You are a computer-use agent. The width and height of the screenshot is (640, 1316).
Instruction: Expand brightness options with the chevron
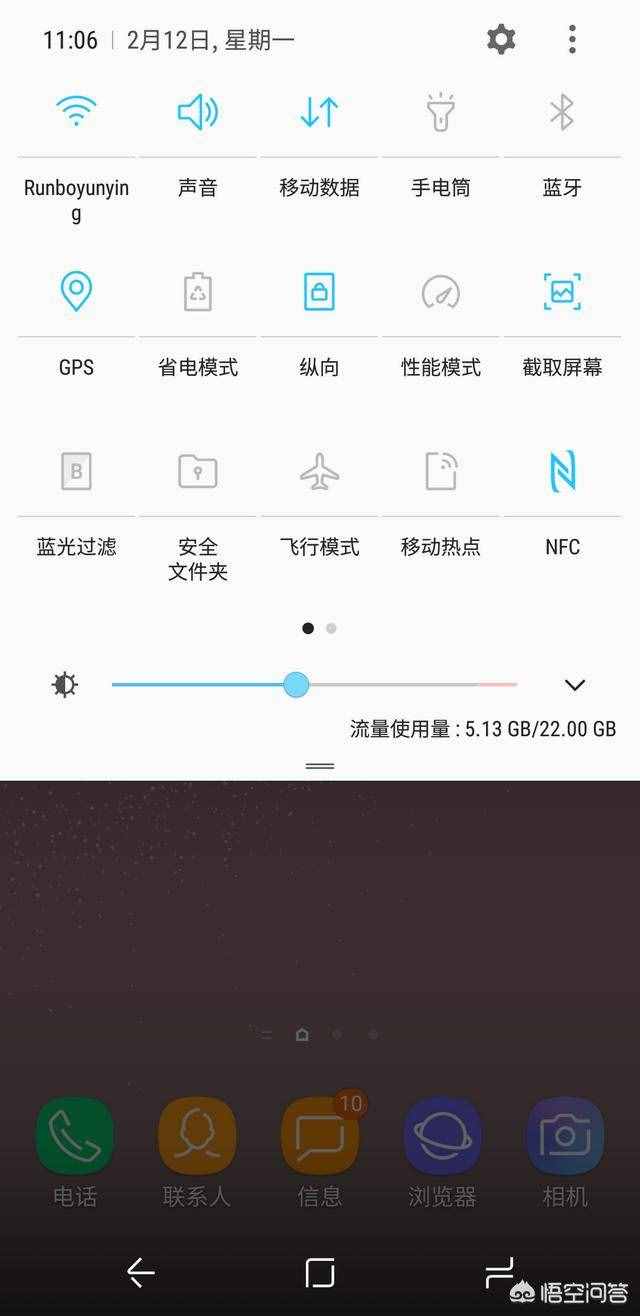point(574,685)
